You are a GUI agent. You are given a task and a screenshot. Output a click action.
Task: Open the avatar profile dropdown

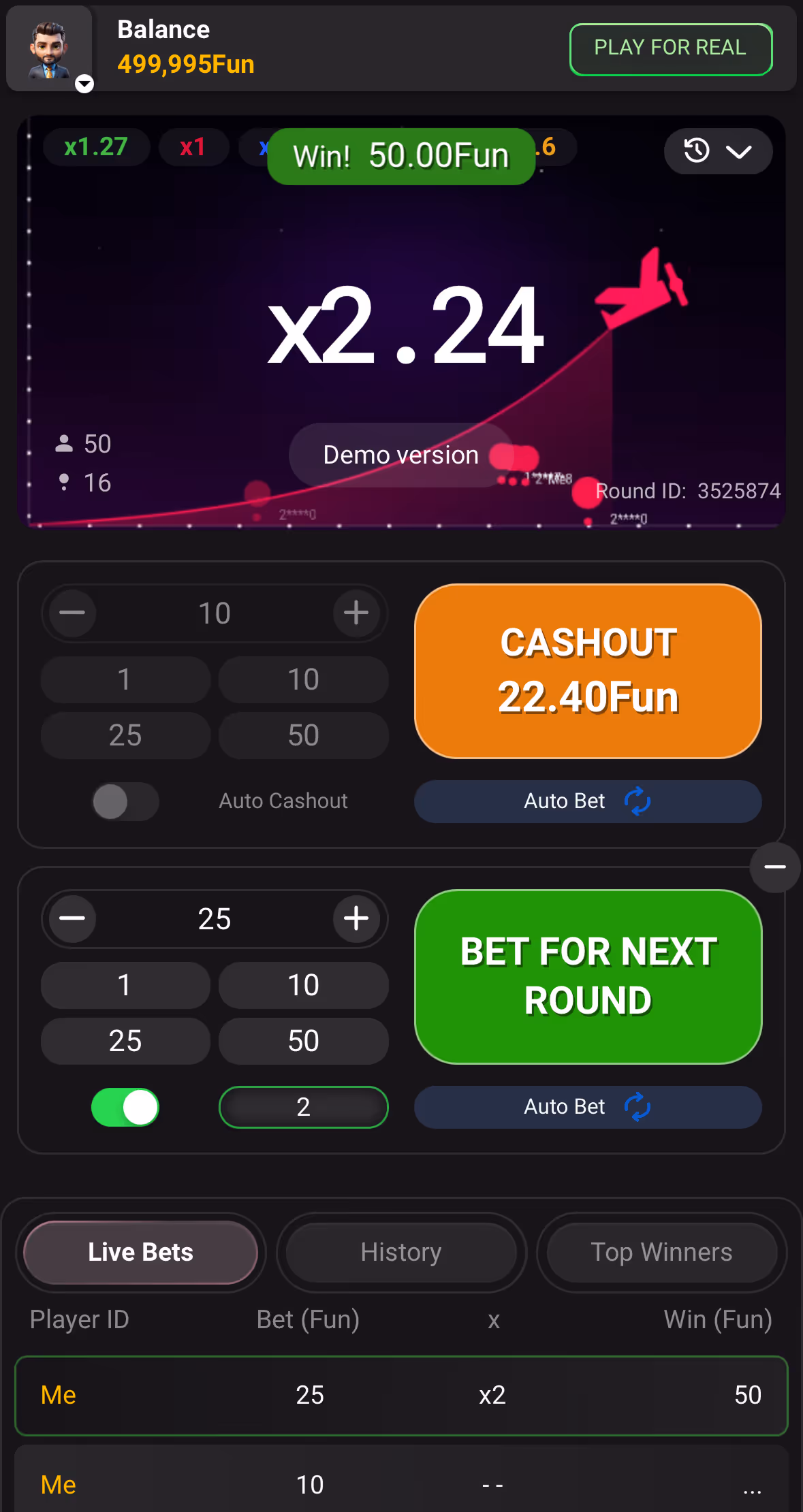click(x=50, y=50)
